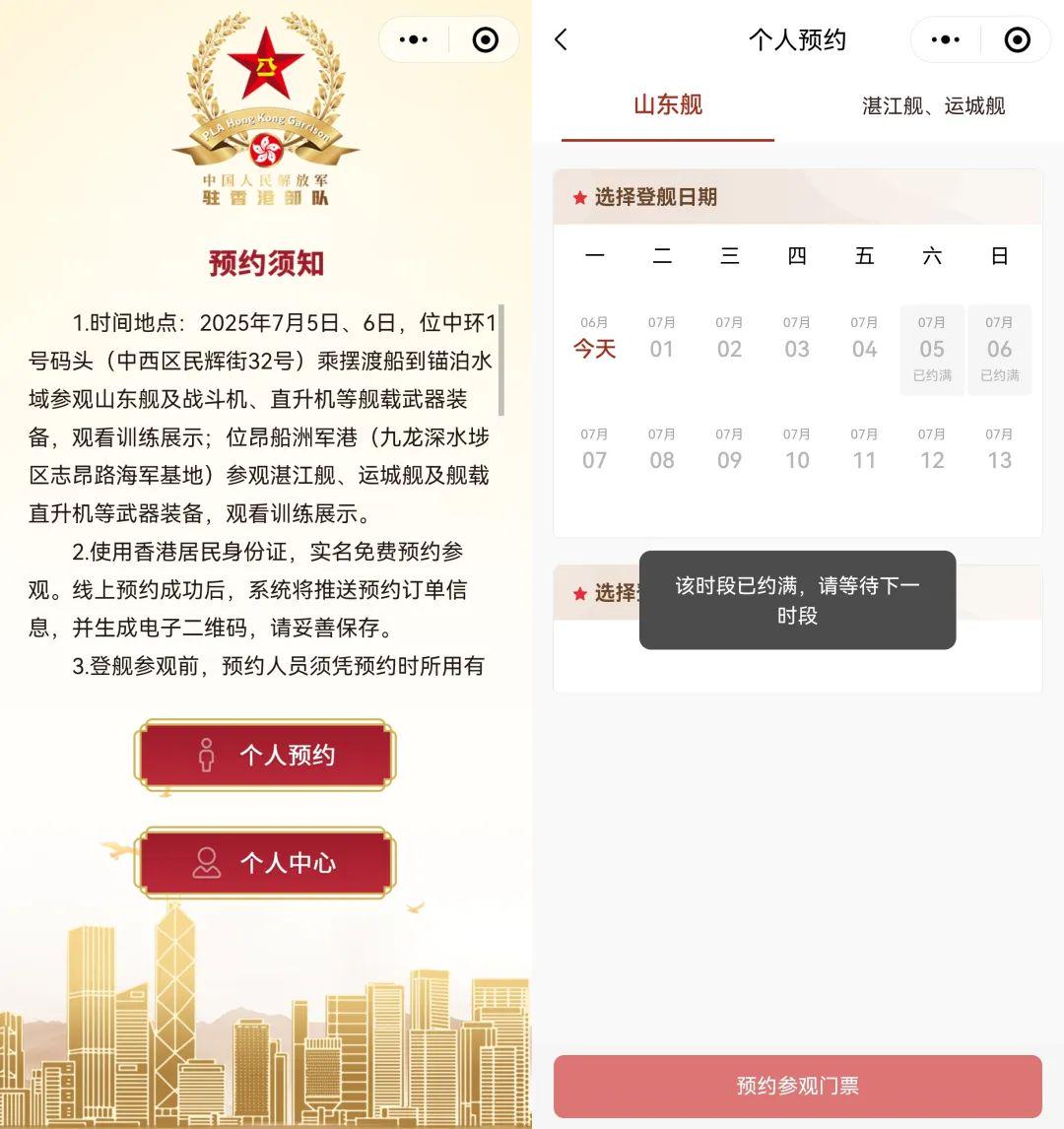The height and width of the screenshot is (1129, 1064).
Task: Tap the 预约参观门票 button
Action: (x=797, y=1086)
